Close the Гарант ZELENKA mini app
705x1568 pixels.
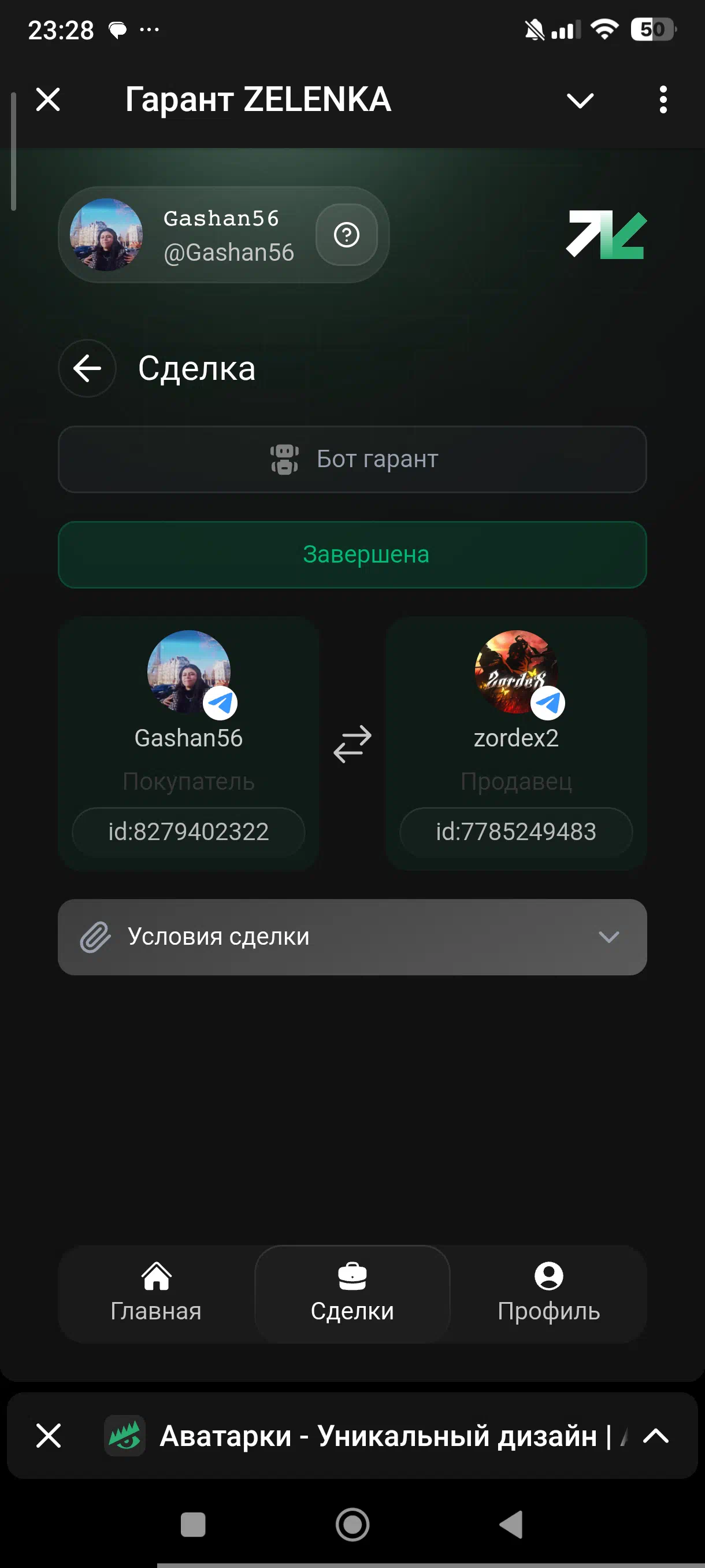click(48, 99)
